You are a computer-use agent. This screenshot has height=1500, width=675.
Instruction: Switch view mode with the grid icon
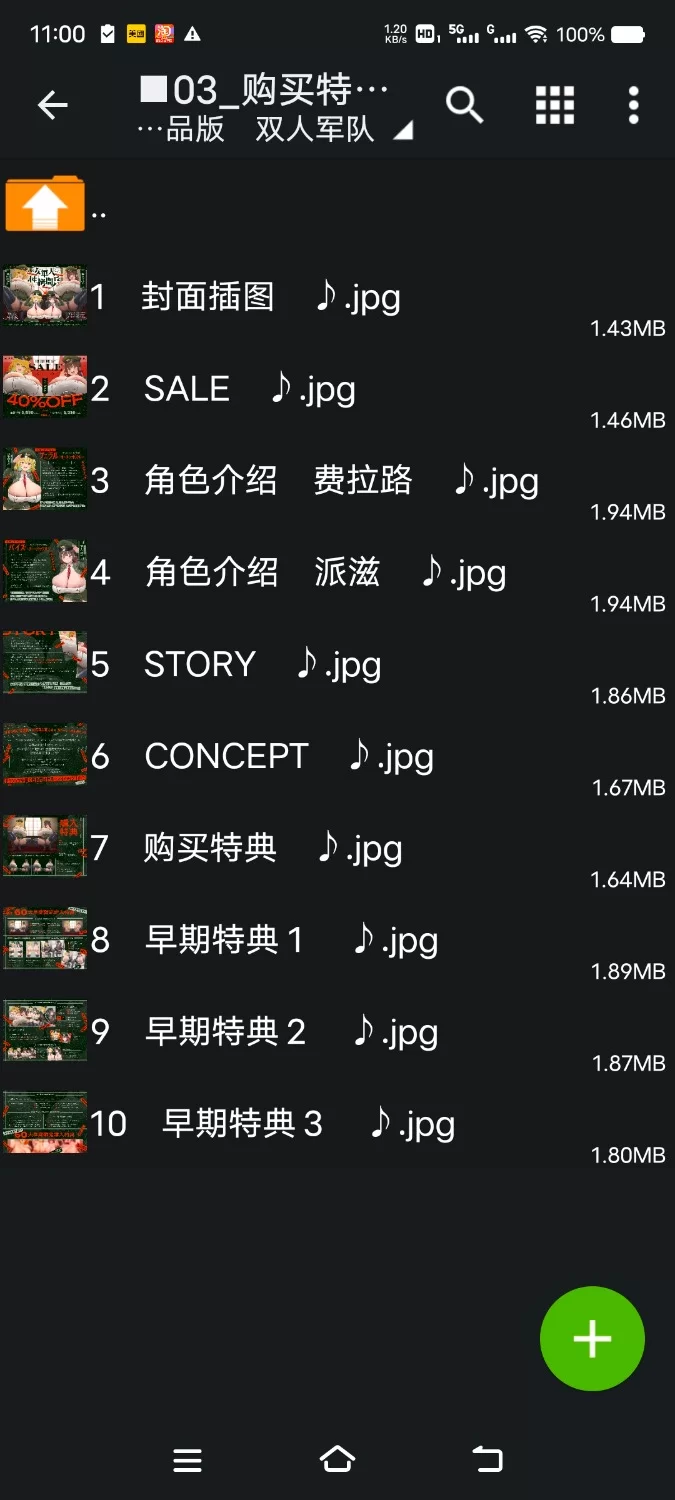coord(554,105)
